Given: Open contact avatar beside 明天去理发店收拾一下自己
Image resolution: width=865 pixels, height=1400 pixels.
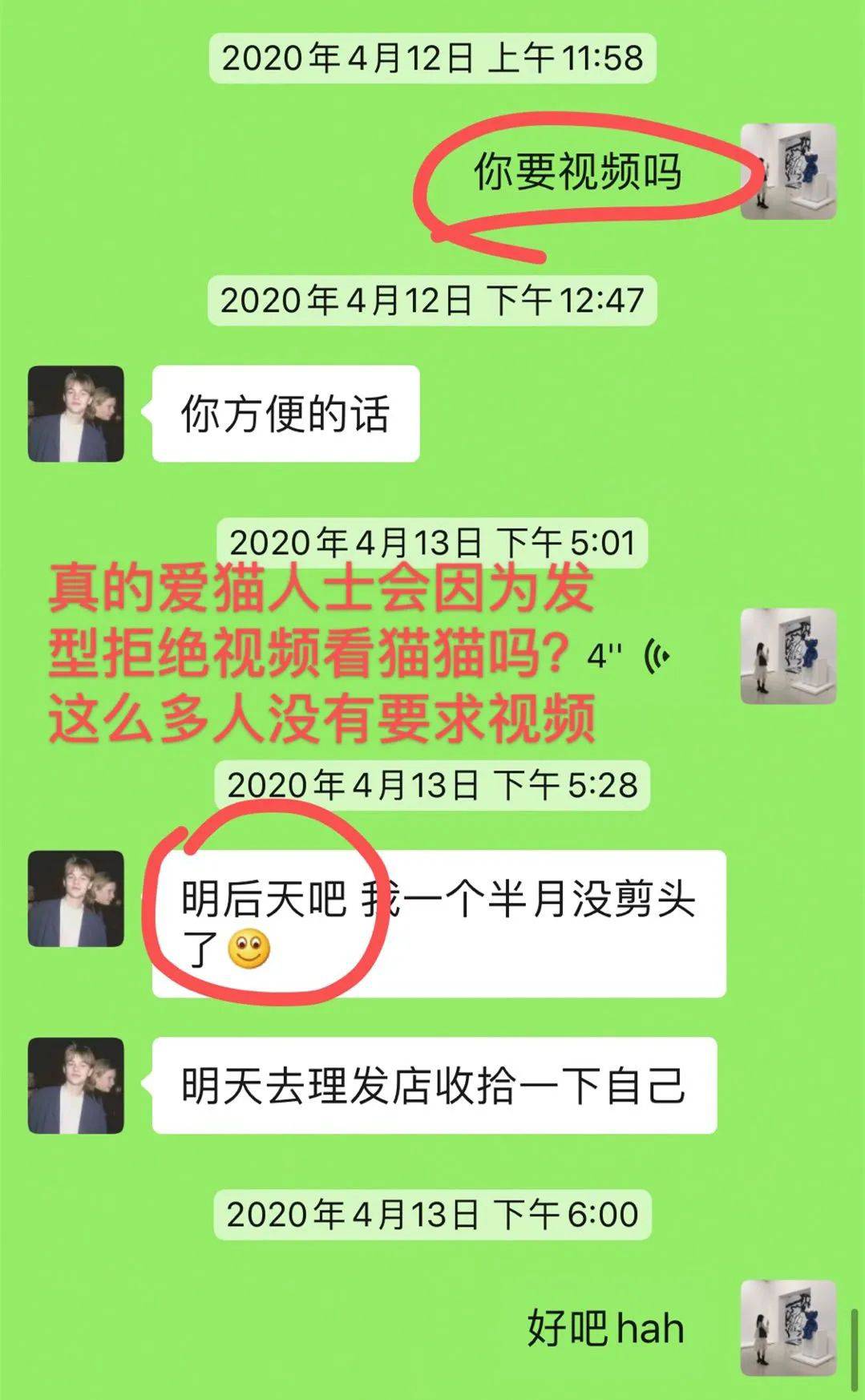Looking at the screenshot, I should tap(76, 1086).
